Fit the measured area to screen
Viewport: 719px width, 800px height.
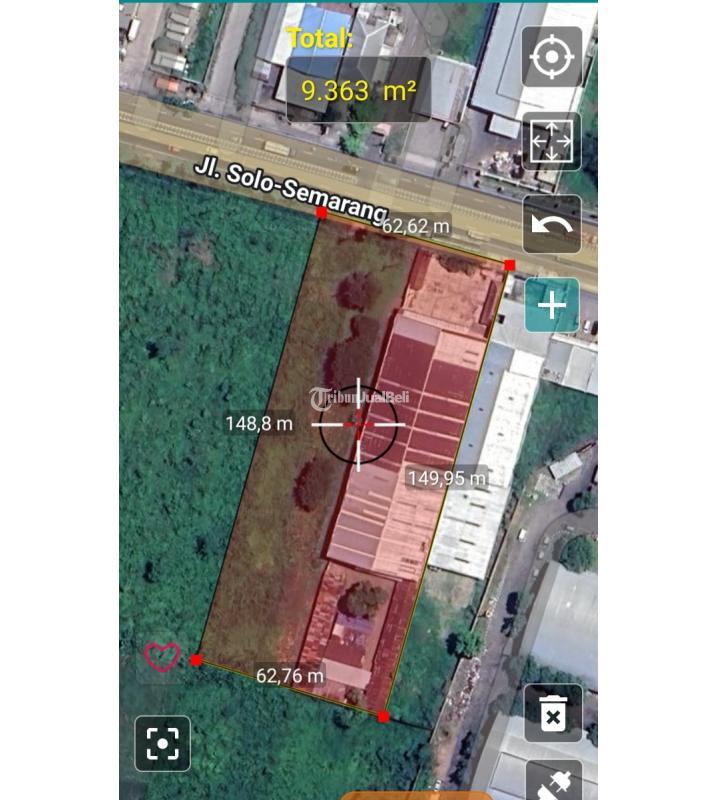point(551,141)
